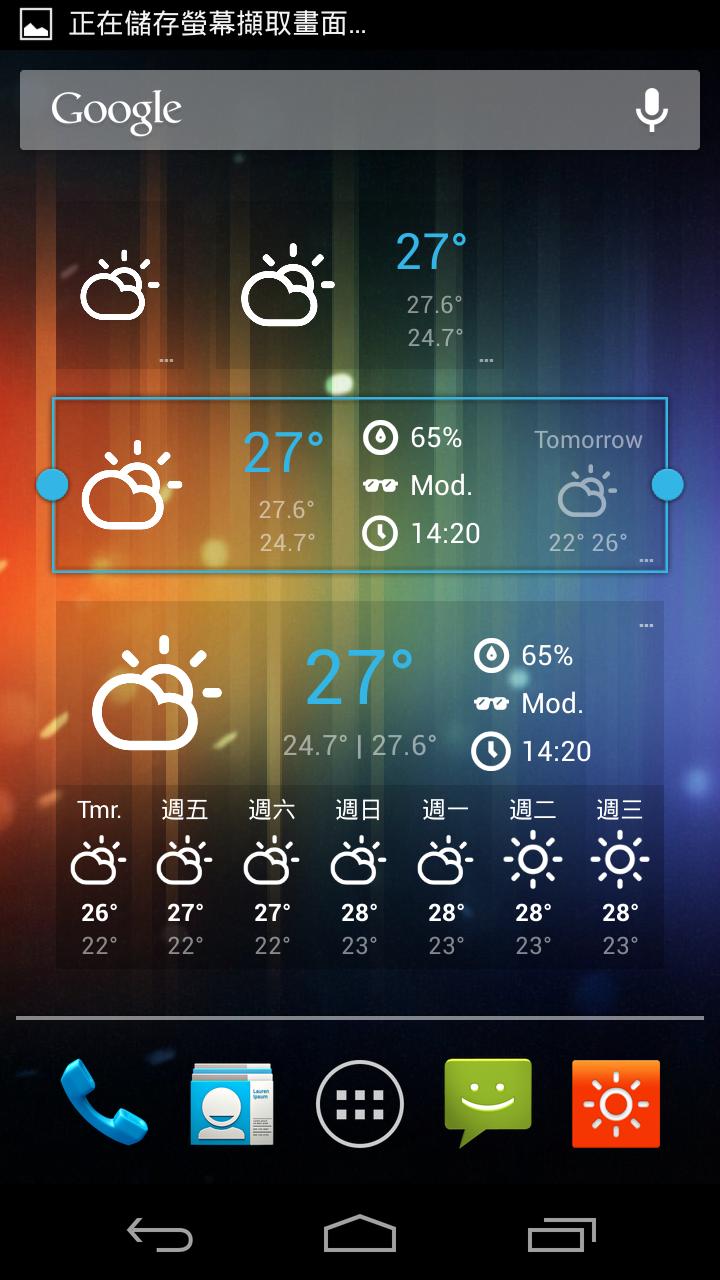Launch the orange weather app

click(x=616, y=1103)
